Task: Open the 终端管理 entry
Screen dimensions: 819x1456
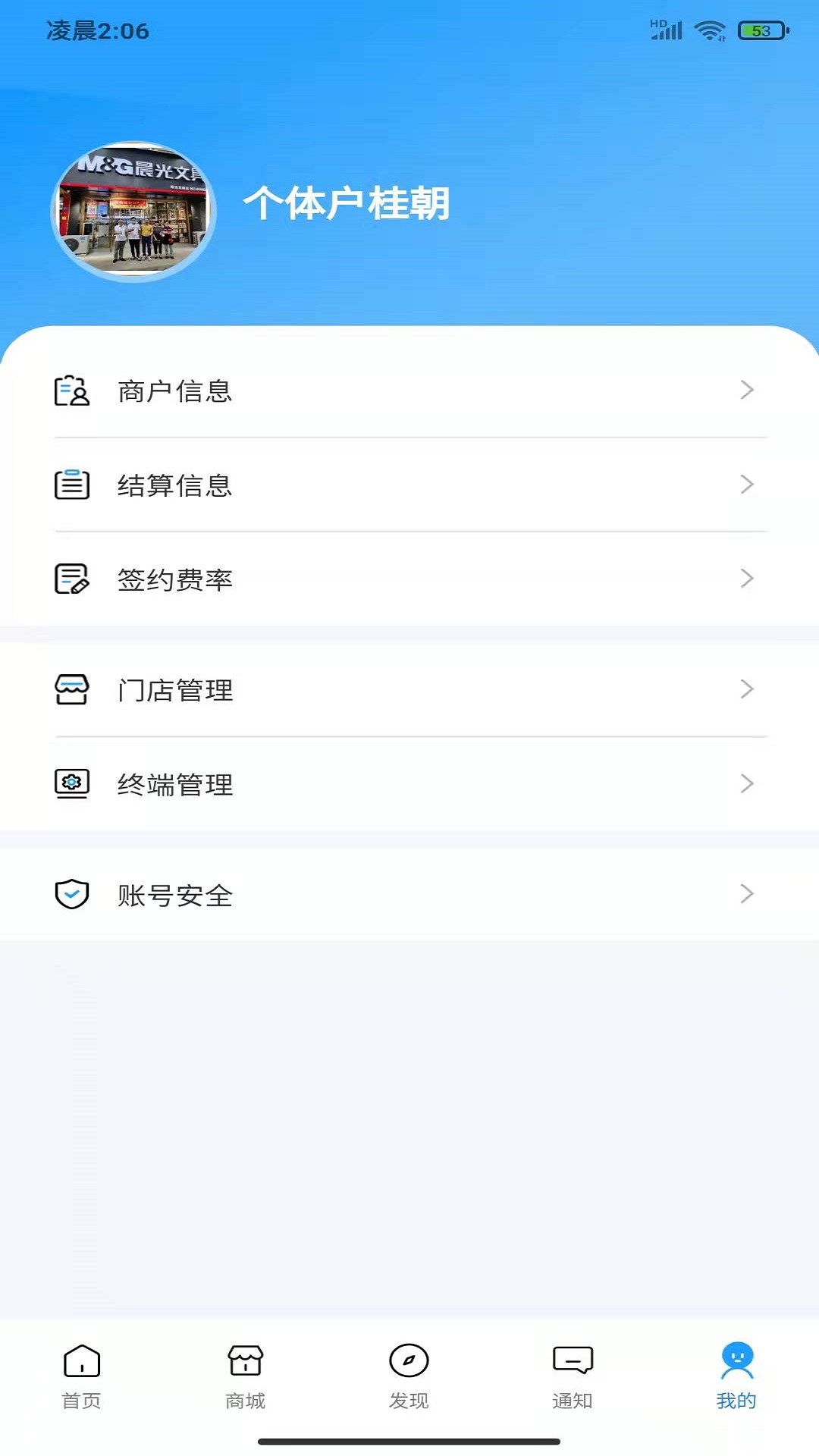Action: coord(409,784)
